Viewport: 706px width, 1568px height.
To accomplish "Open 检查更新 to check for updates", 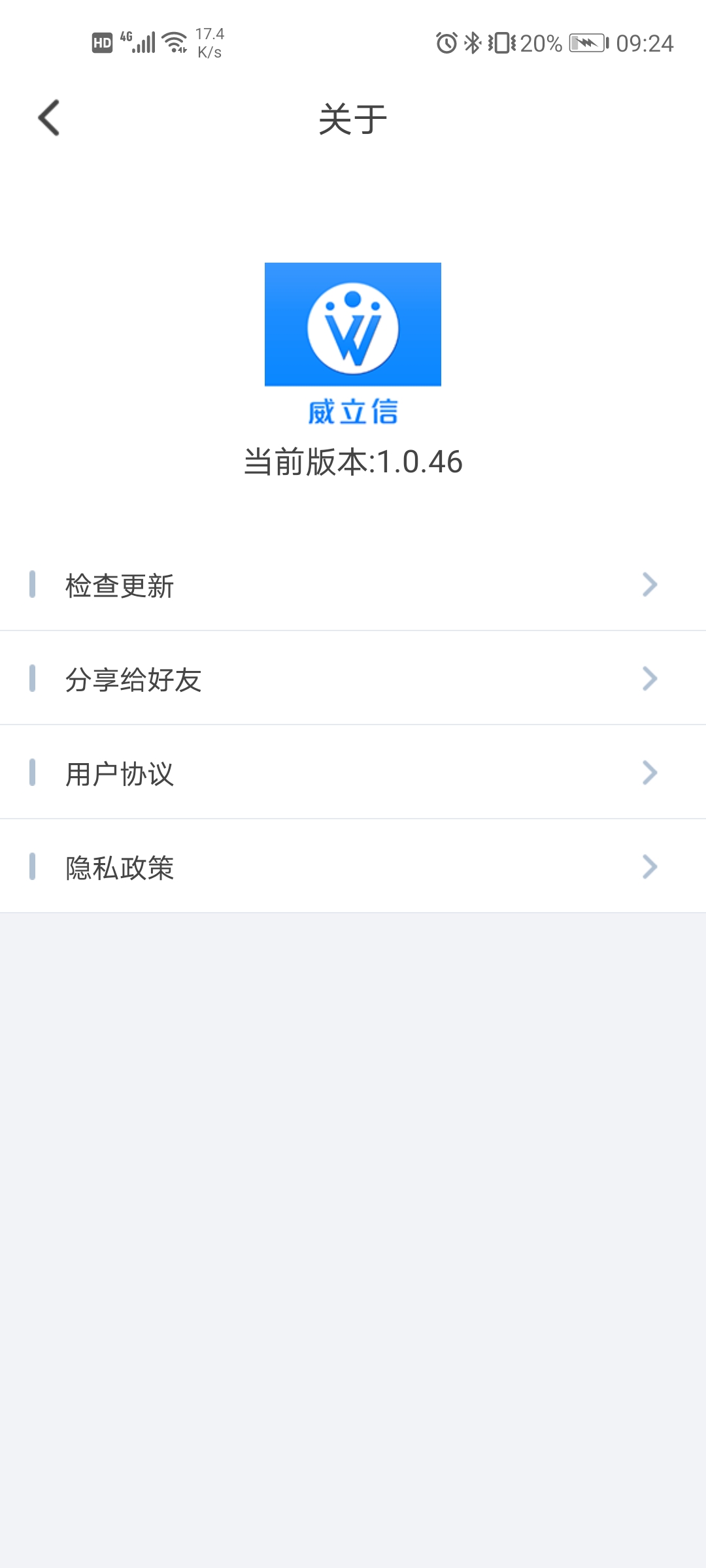I will (353, 585).
